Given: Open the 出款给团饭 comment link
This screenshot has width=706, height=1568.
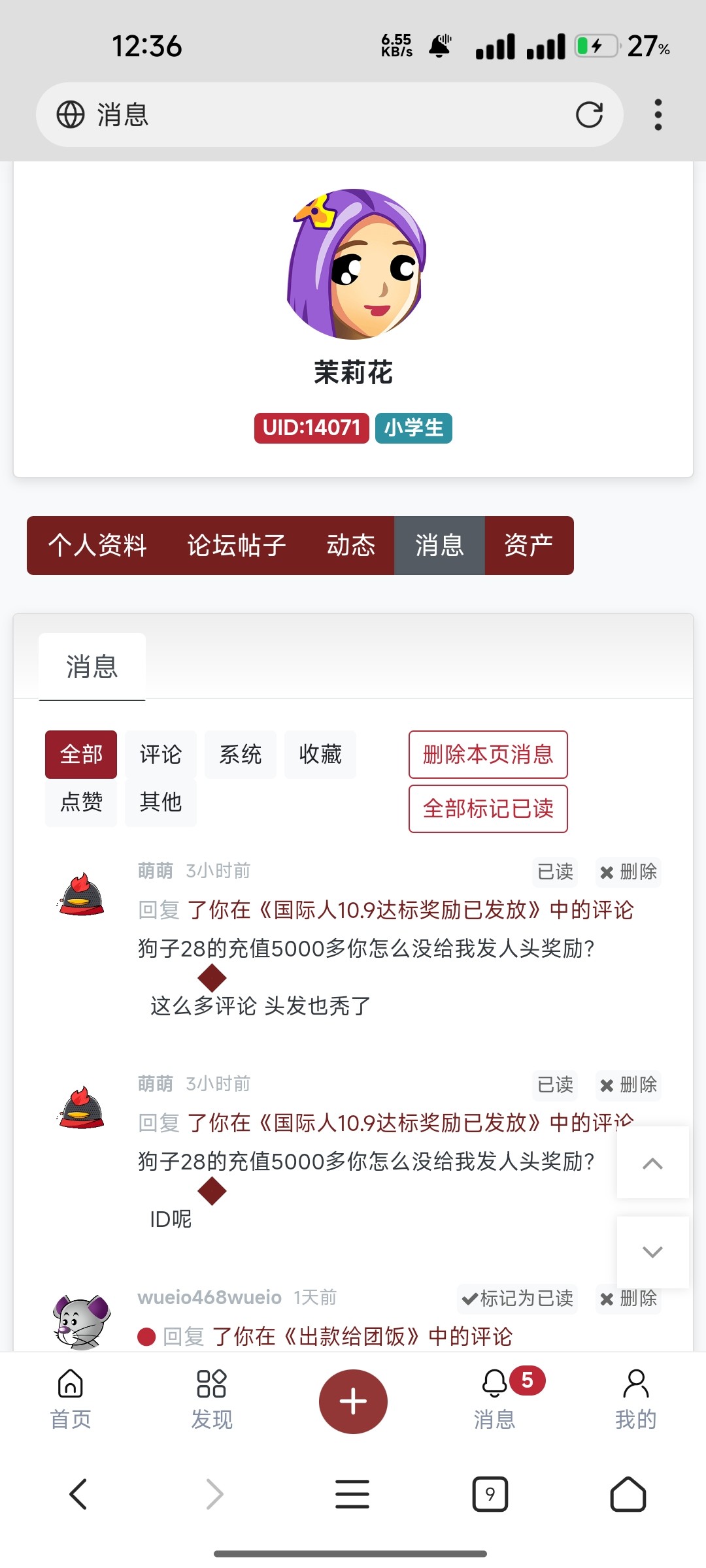Looking at the screenshot, I should click(361, 1337).
